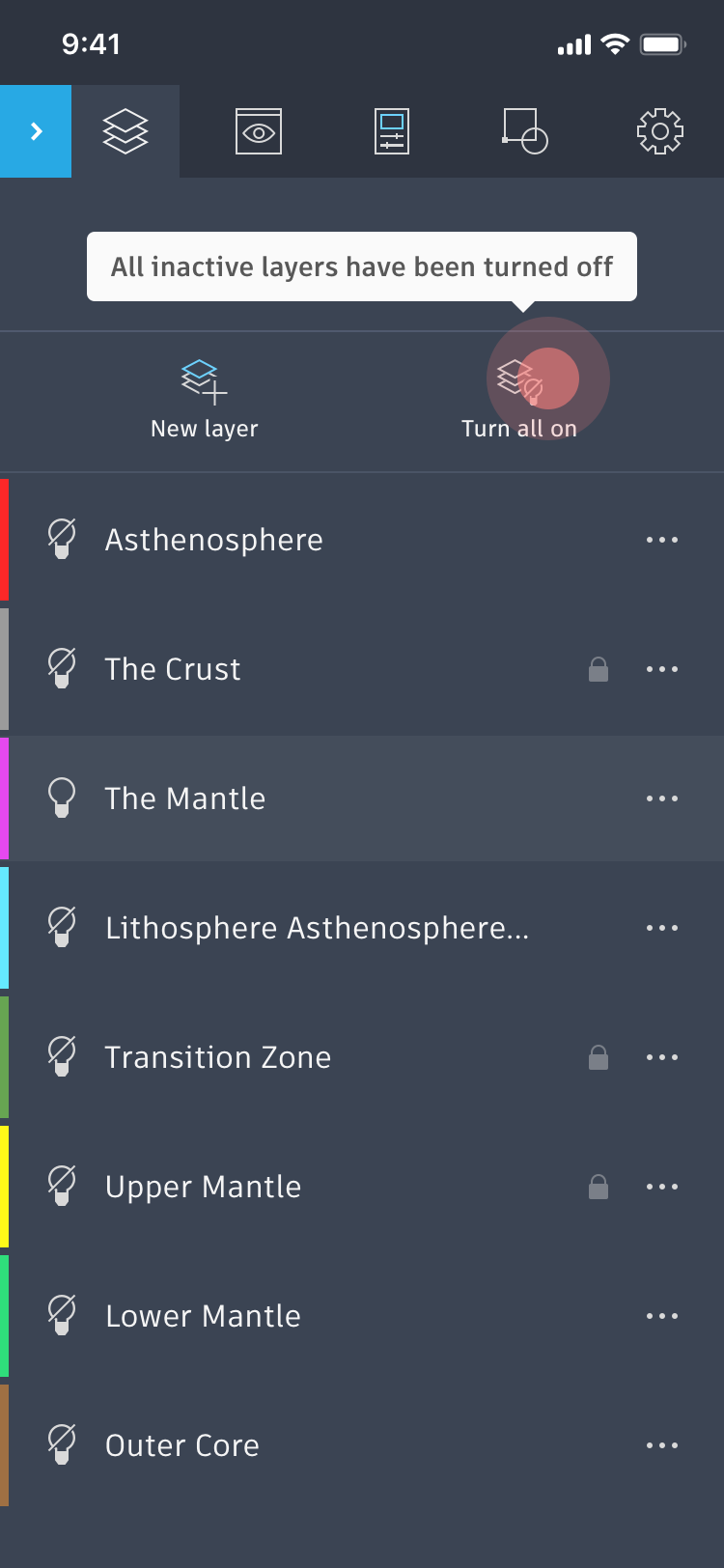
Task: Tap the lock icon on The Crust
Action: (599, 669)
